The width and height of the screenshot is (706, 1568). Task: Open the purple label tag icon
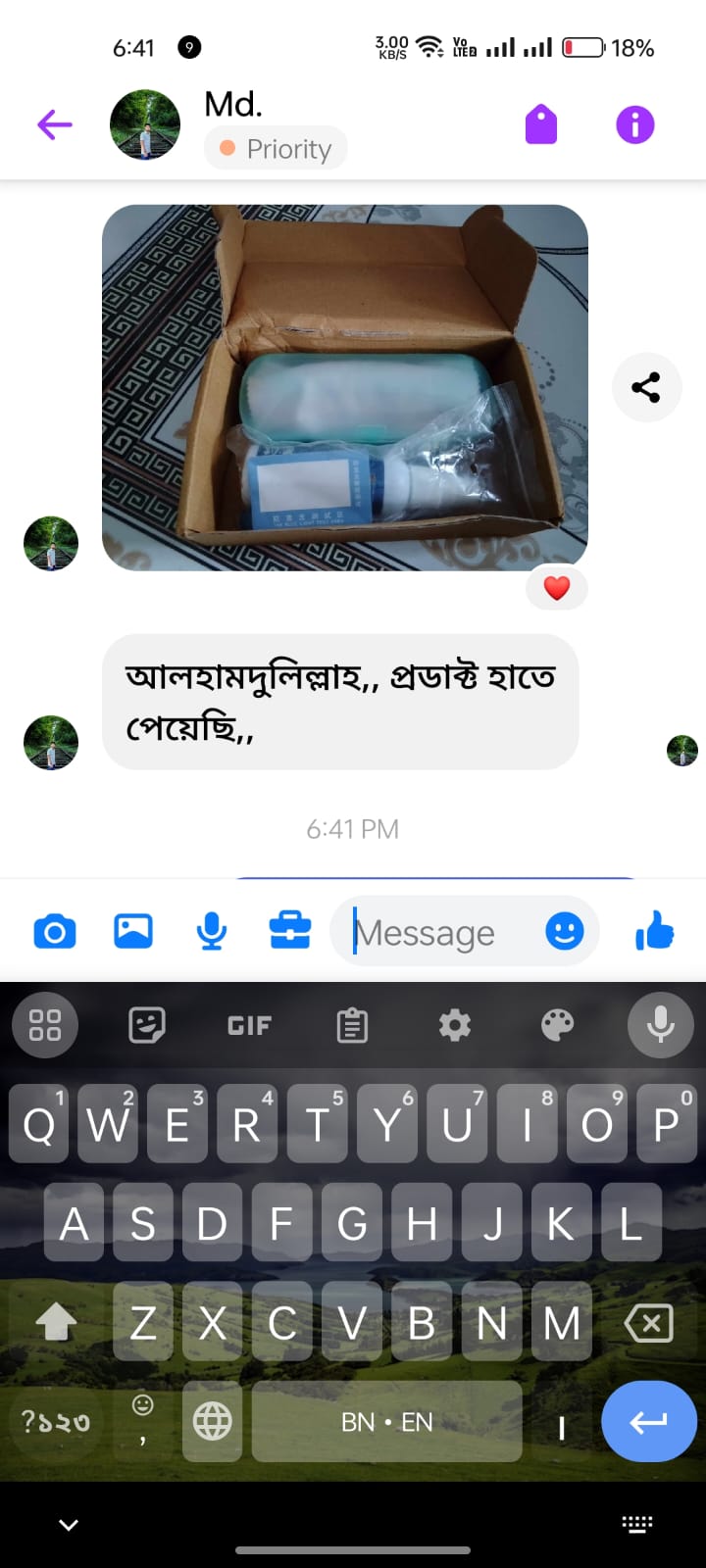541,124
